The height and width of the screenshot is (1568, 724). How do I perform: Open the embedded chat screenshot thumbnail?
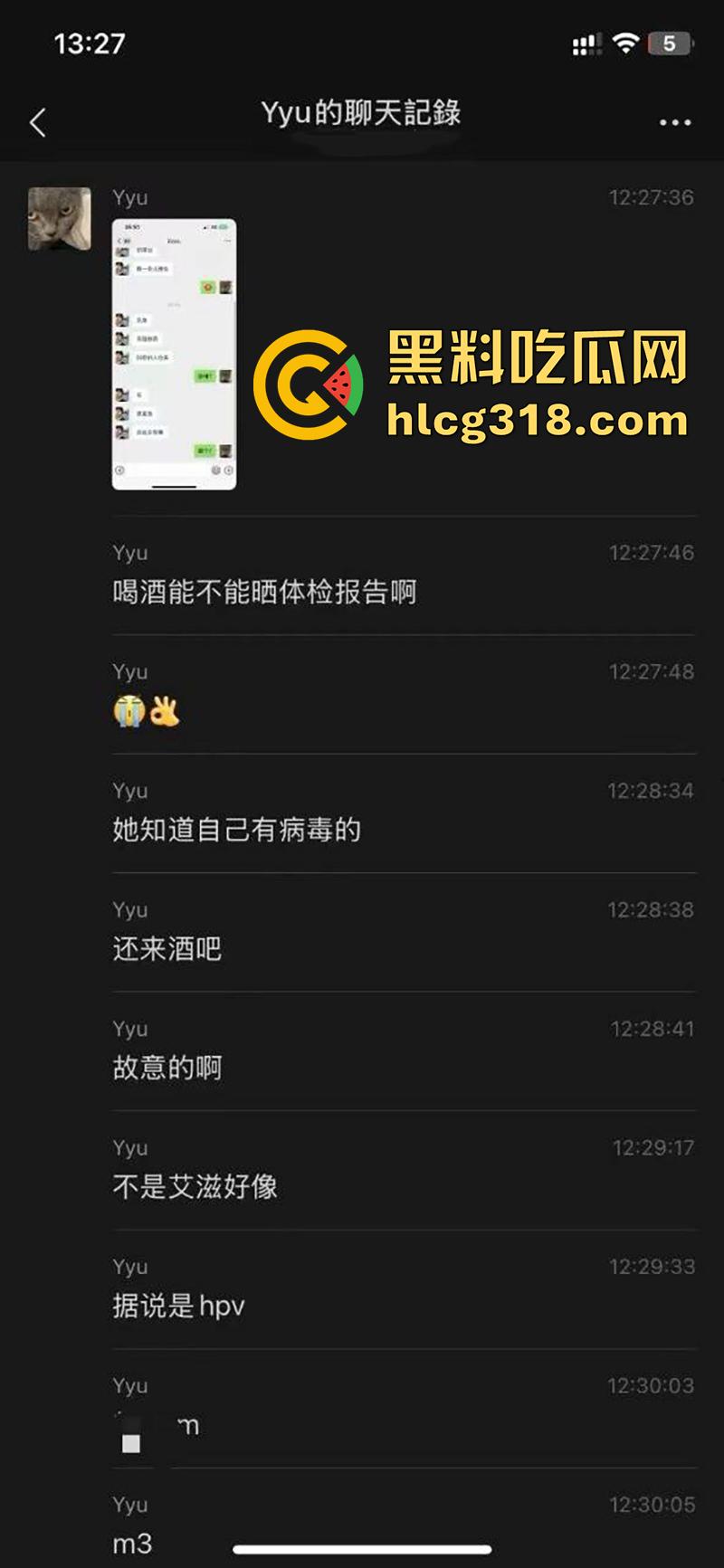coord(174,355)
